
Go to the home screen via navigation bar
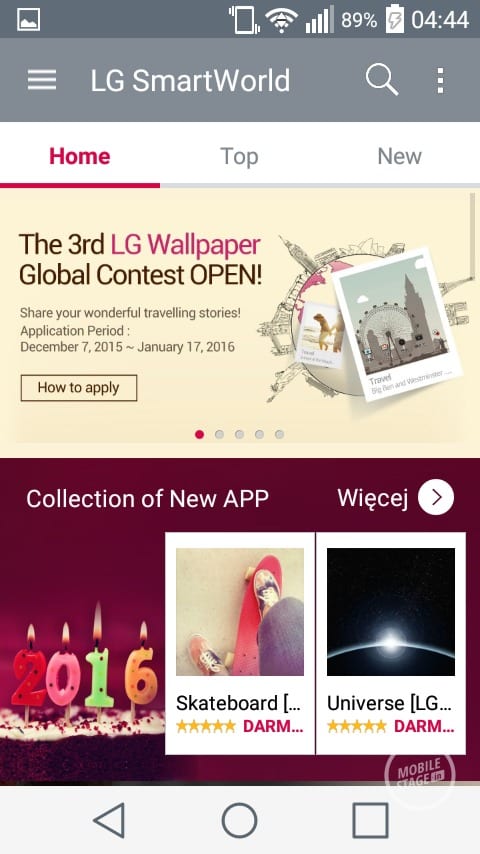click(240, 820)
